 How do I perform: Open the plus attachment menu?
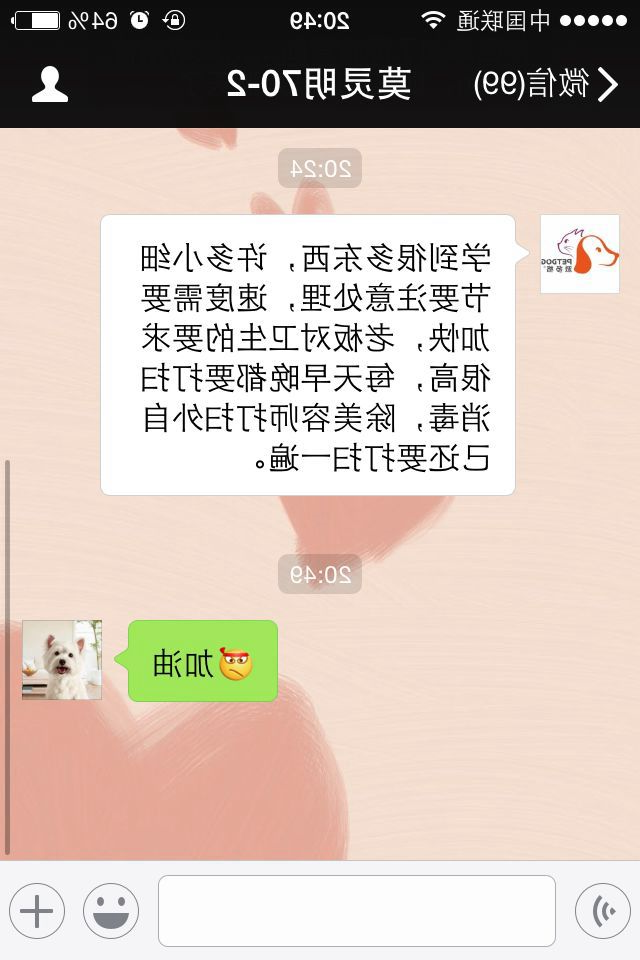pos(37,911)
